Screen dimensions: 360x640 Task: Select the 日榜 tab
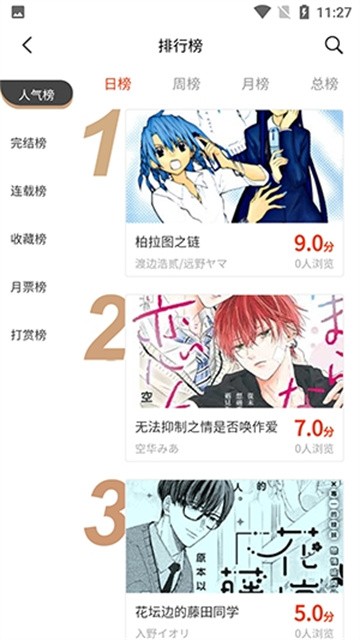point(118,84)
